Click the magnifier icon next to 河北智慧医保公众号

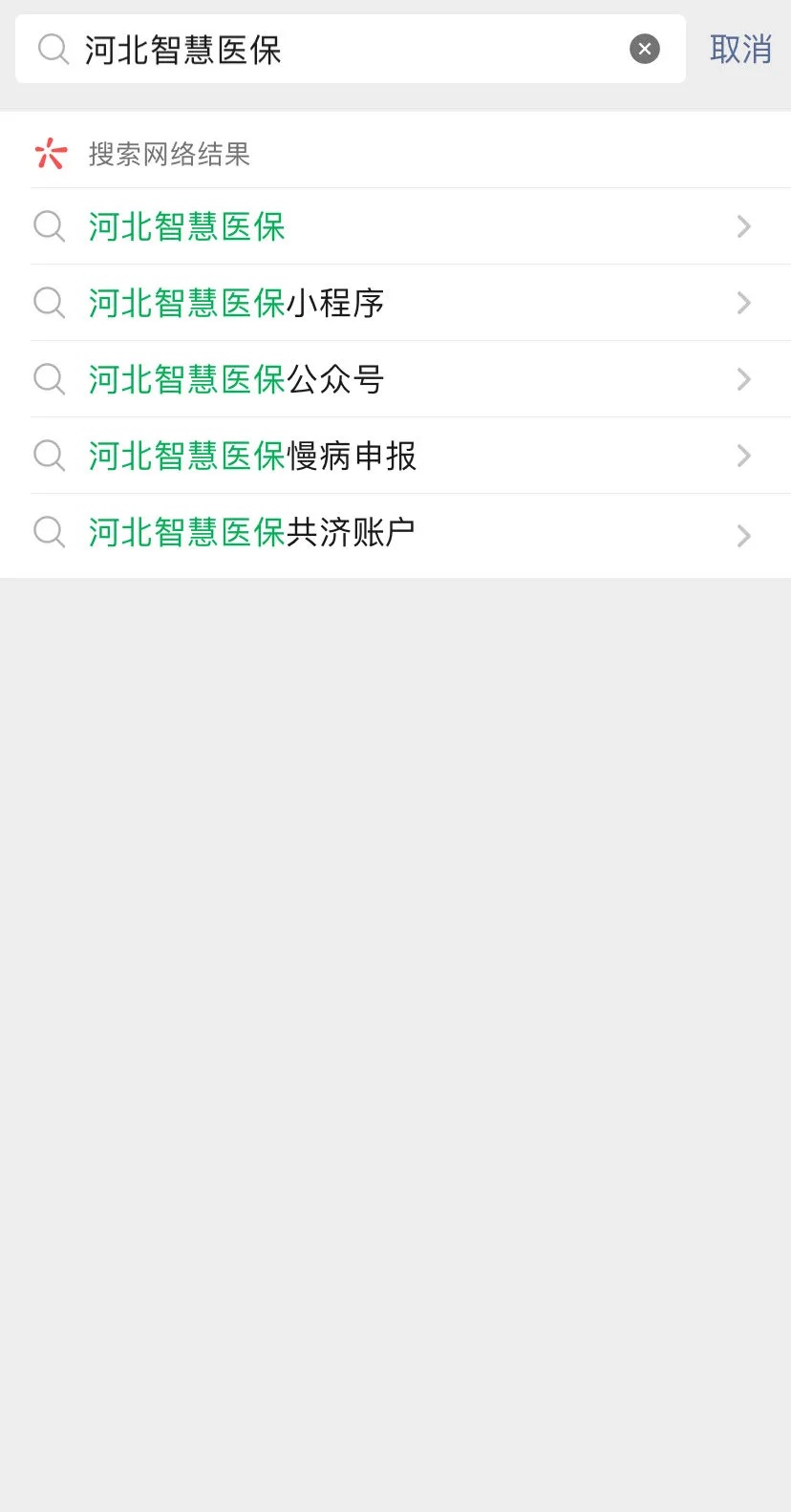(49, 379)
